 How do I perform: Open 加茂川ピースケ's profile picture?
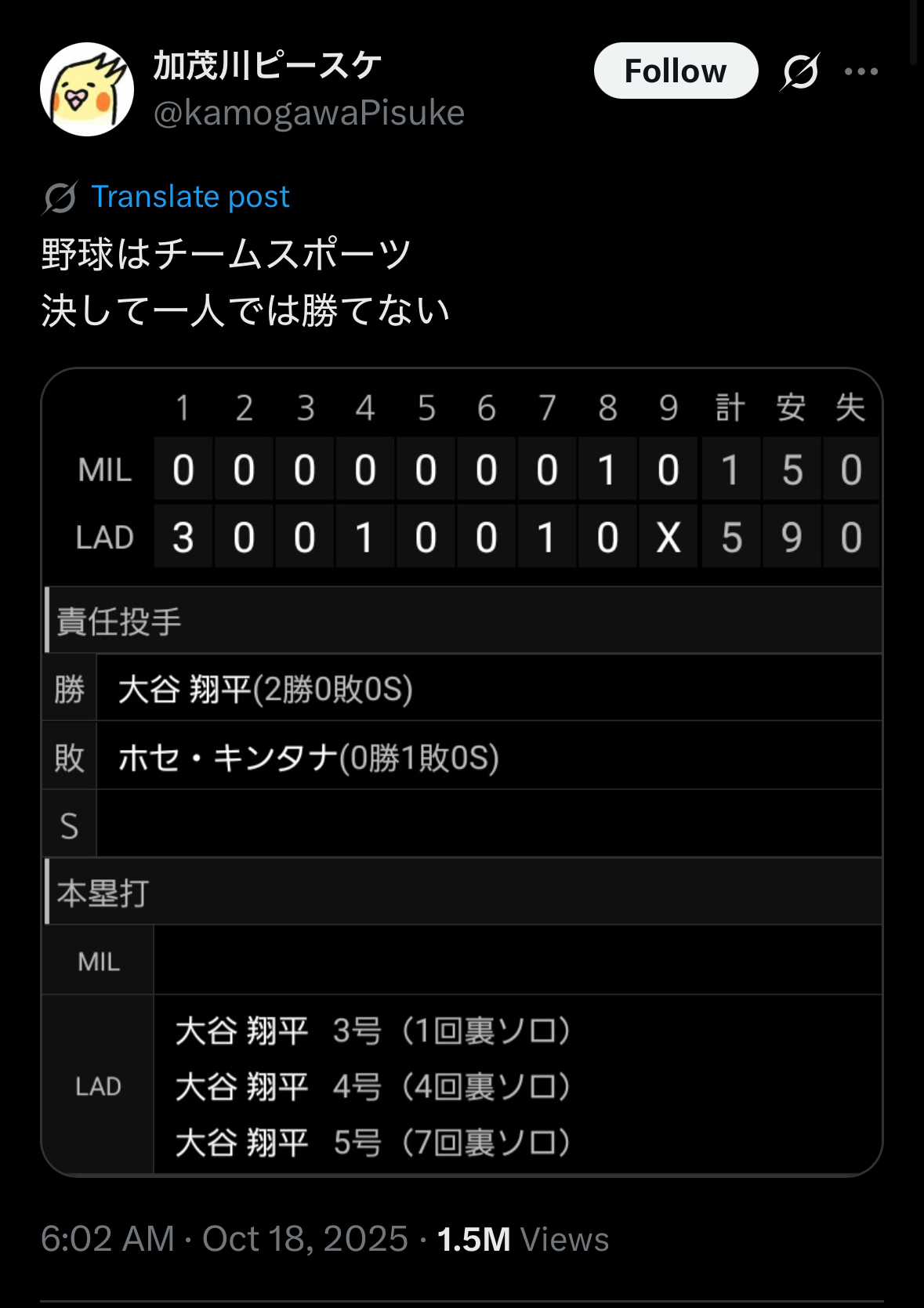[x=87, y=89]
